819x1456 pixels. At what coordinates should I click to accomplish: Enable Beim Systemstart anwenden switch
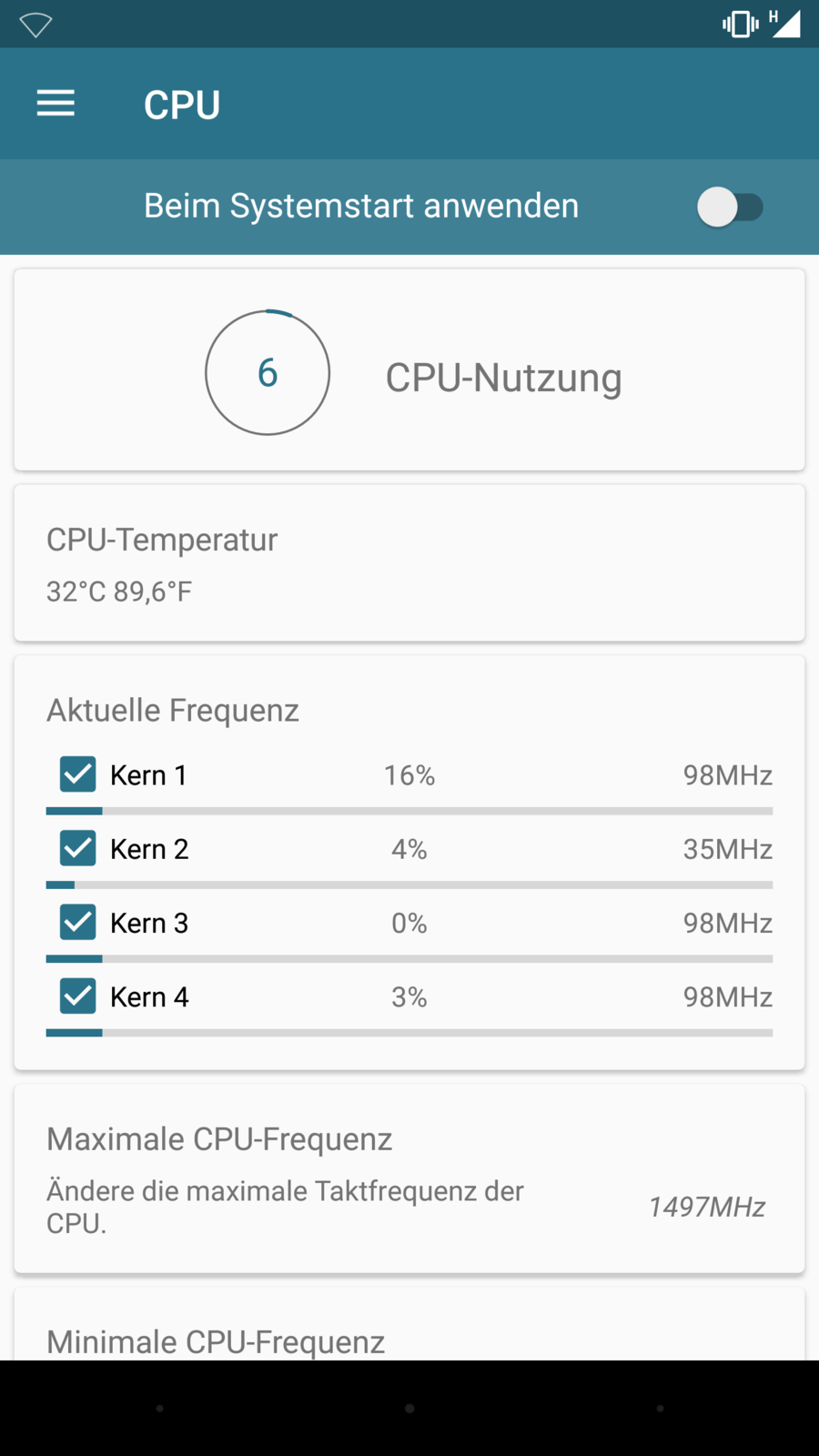[730, 207]
